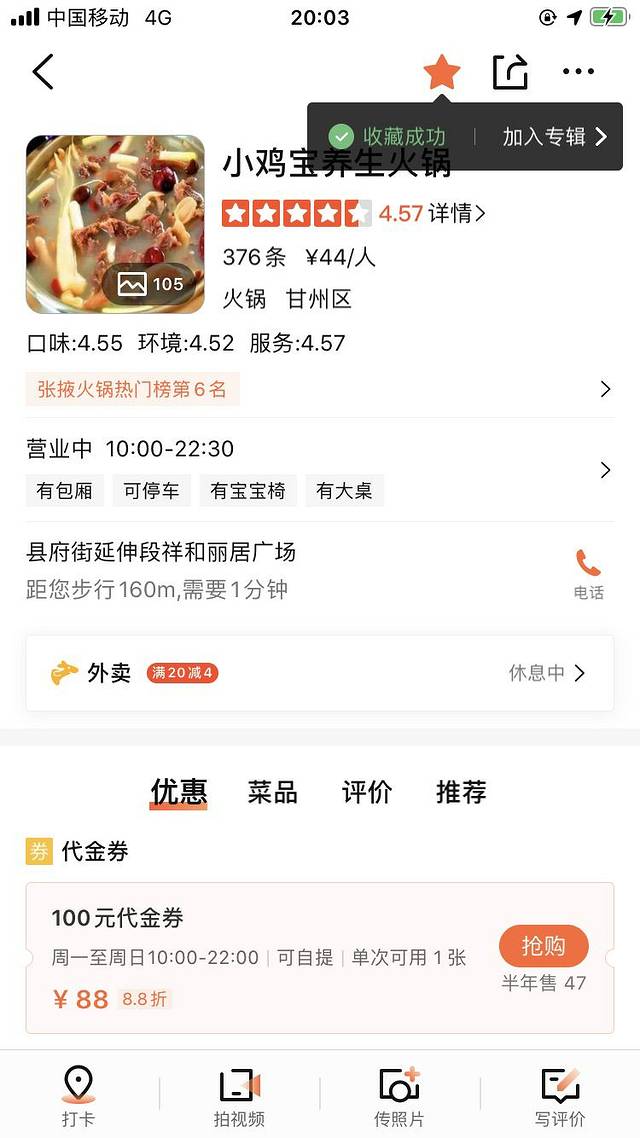Upload photos with 传照片
Image resolution: width=640 pixels, height=1138 pixels.
point(399,1096)
